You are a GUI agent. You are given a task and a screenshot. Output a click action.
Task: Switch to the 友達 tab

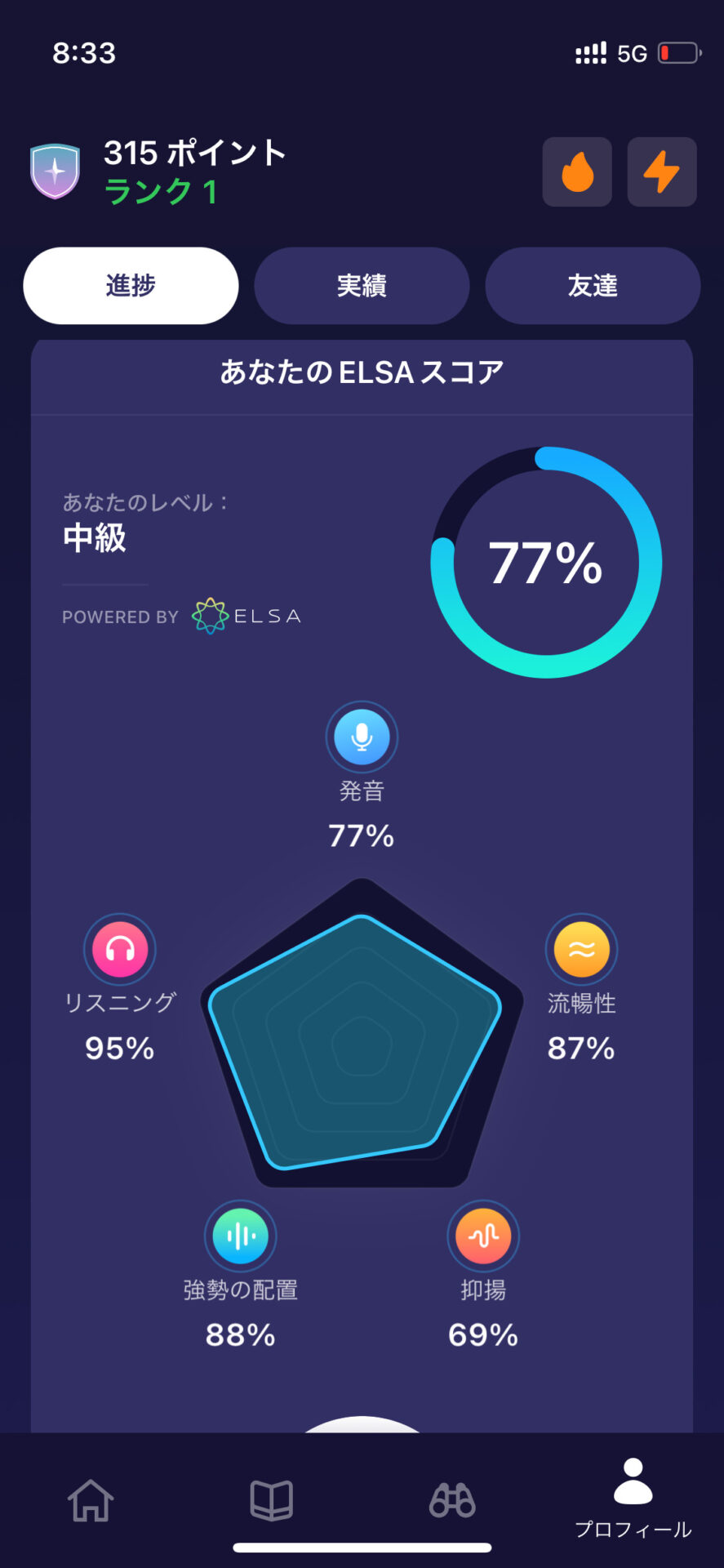coord(593,286)
